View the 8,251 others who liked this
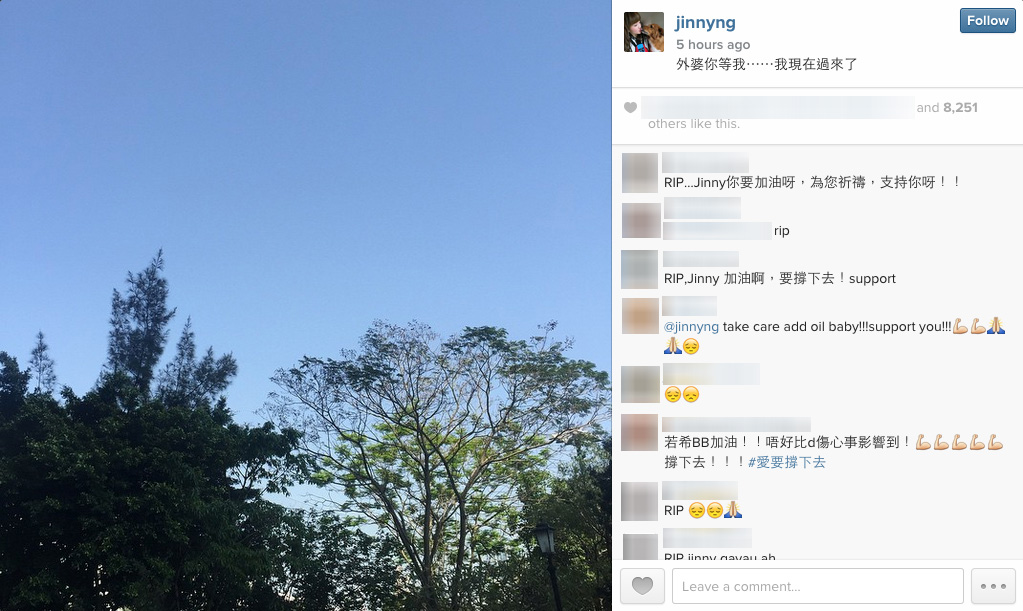 tap(960, 108)
